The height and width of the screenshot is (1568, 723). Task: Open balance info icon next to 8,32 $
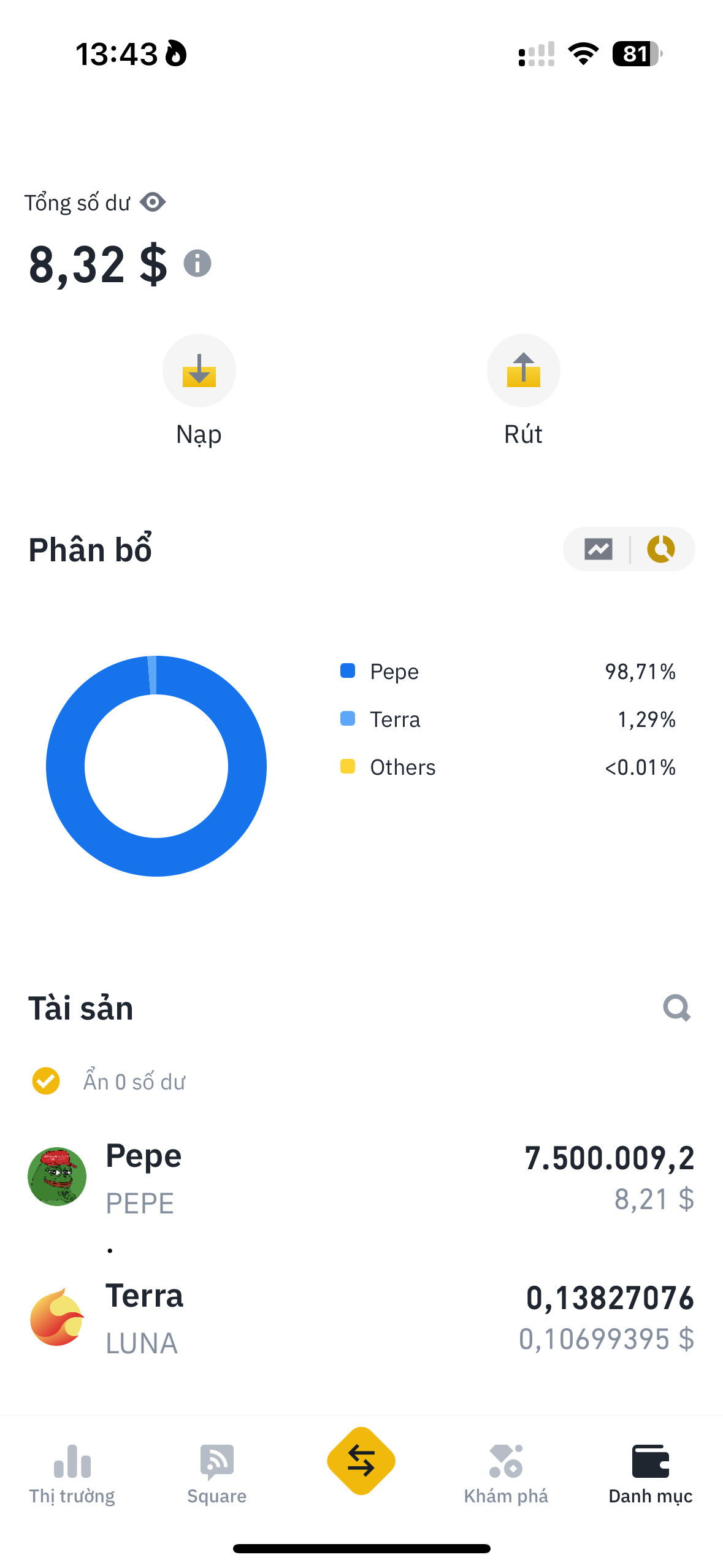click(197, 264)
